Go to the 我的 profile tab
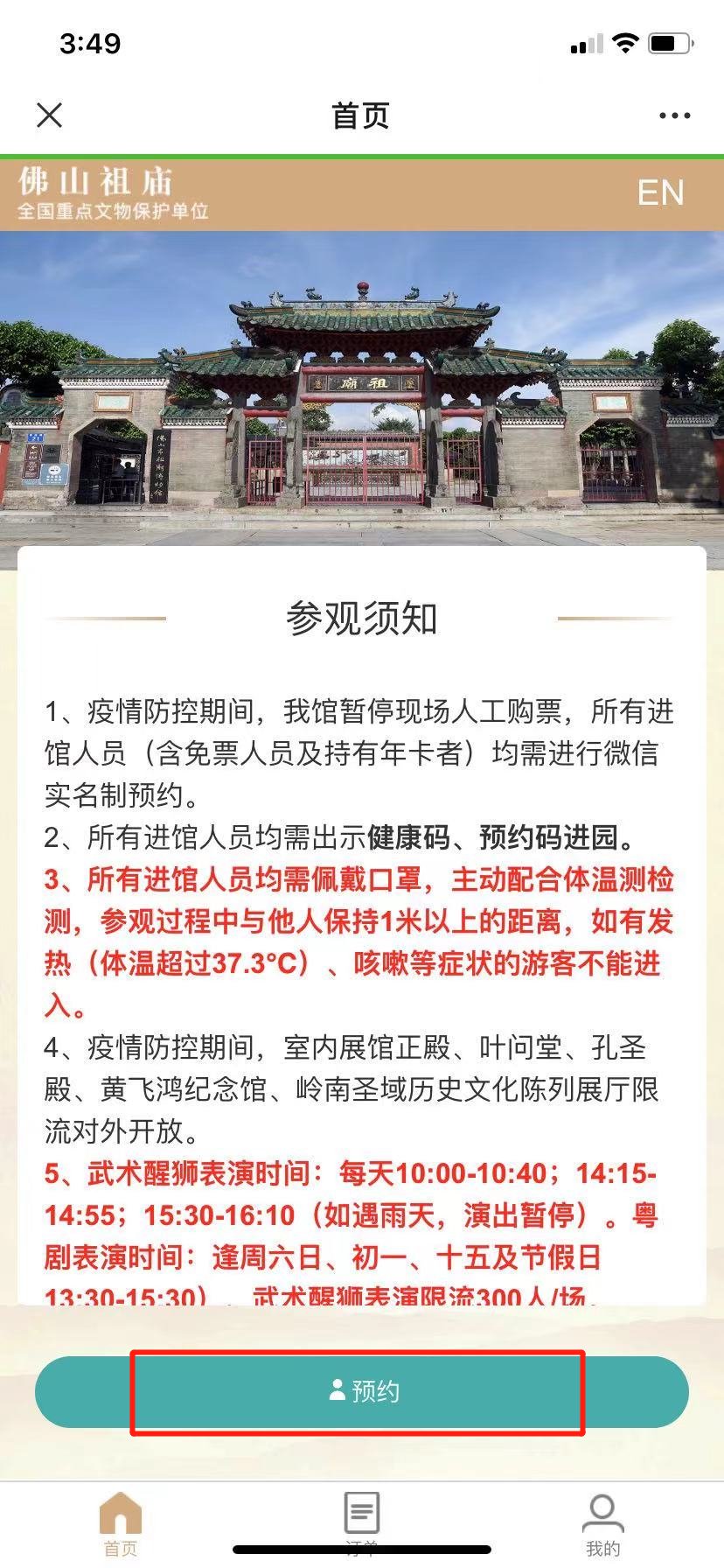Viewport: 724px width, 1568px height. [x=602, y=1523]
